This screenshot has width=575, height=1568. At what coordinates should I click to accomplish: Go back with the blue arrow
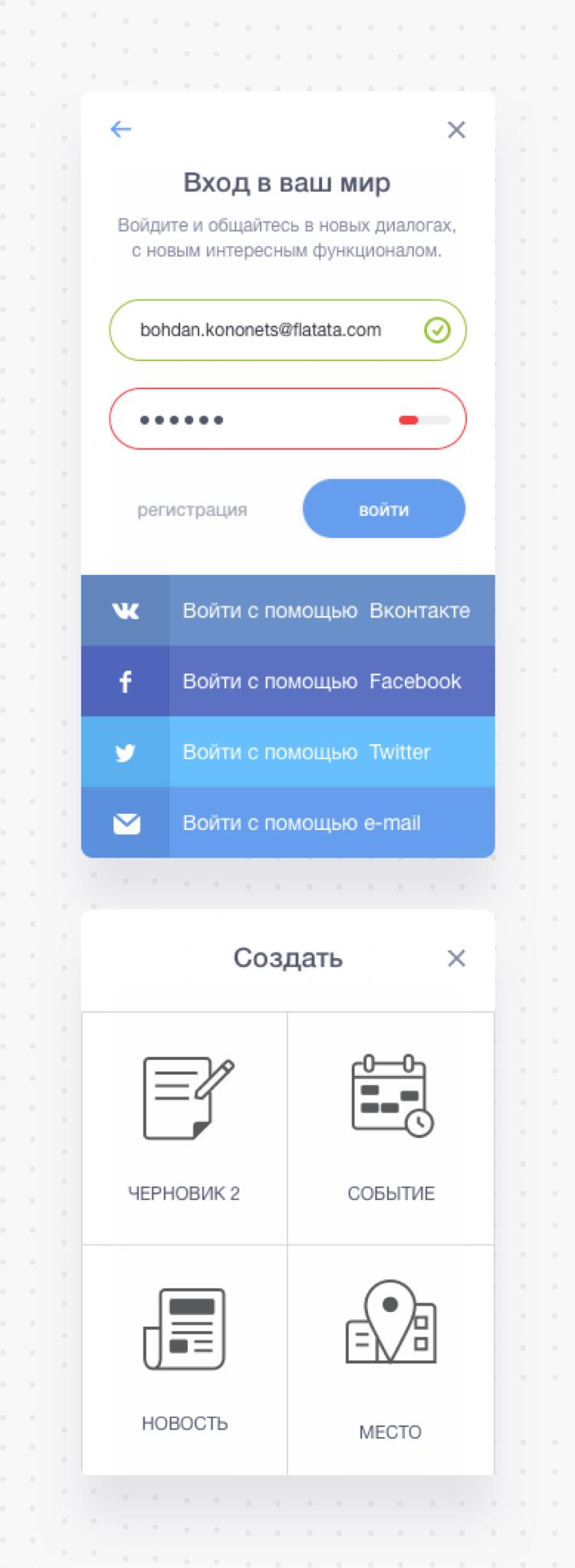(121, 130)
